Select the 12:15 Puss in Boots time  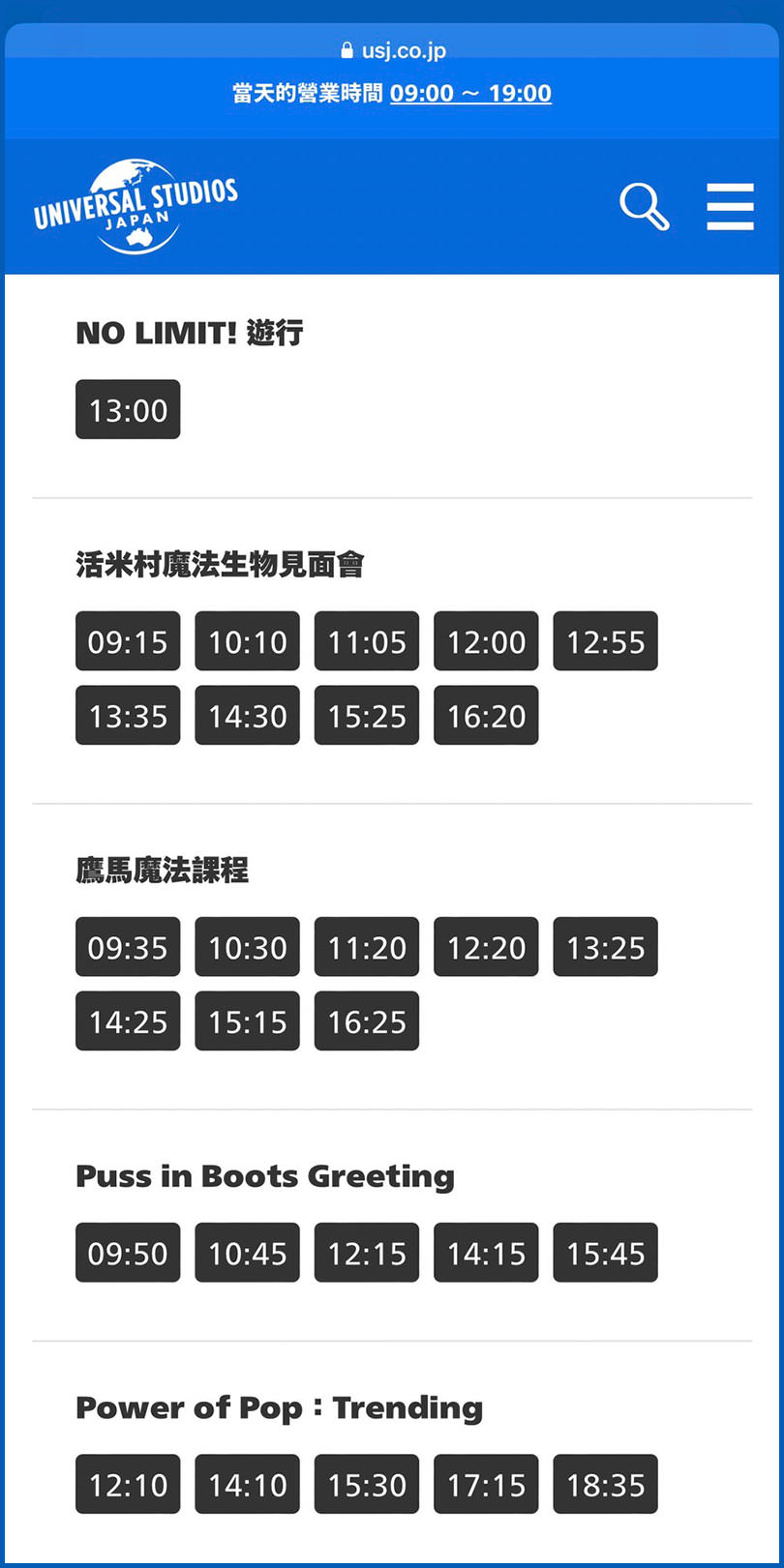pos(366,1252)
